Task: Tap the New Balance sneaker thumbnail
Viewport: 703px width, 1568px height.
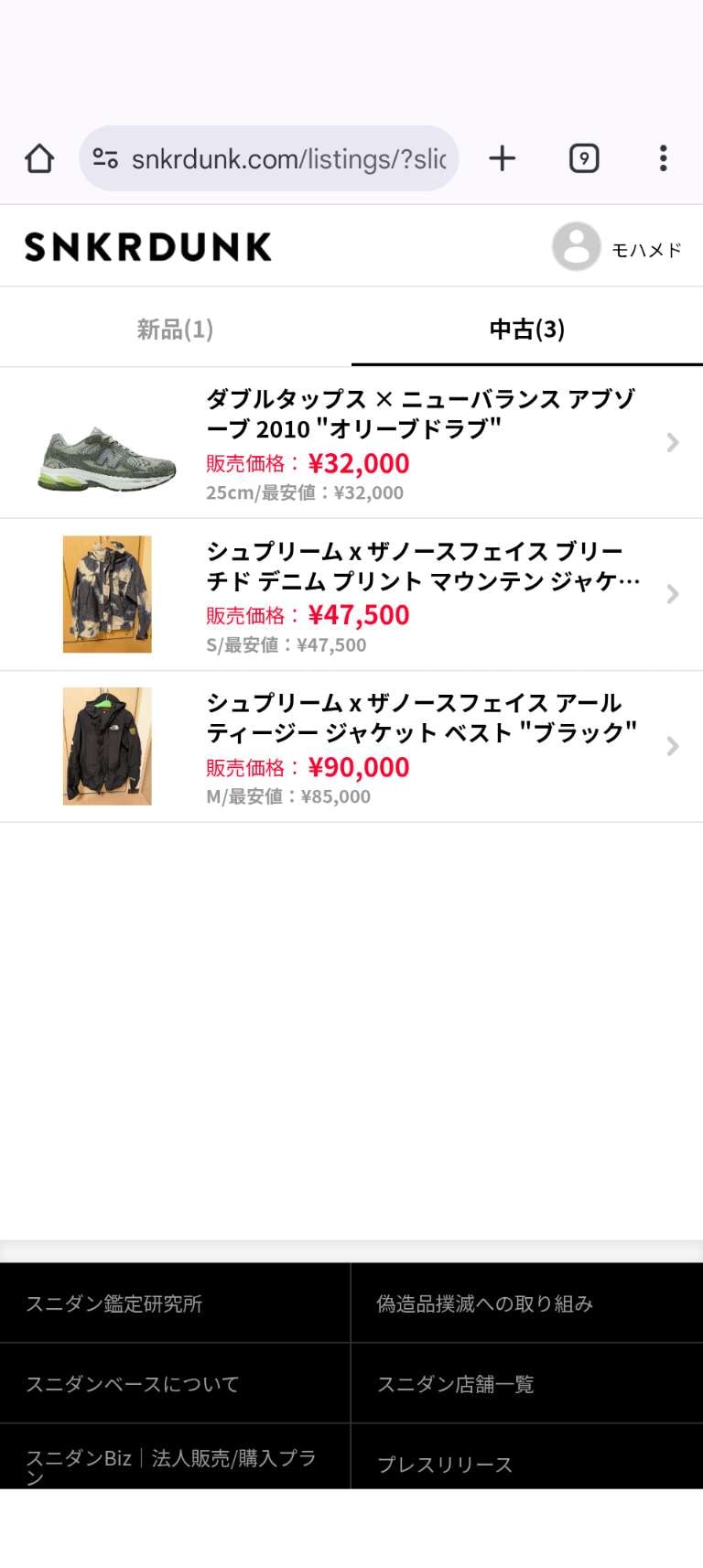Action: pos(105,442)
